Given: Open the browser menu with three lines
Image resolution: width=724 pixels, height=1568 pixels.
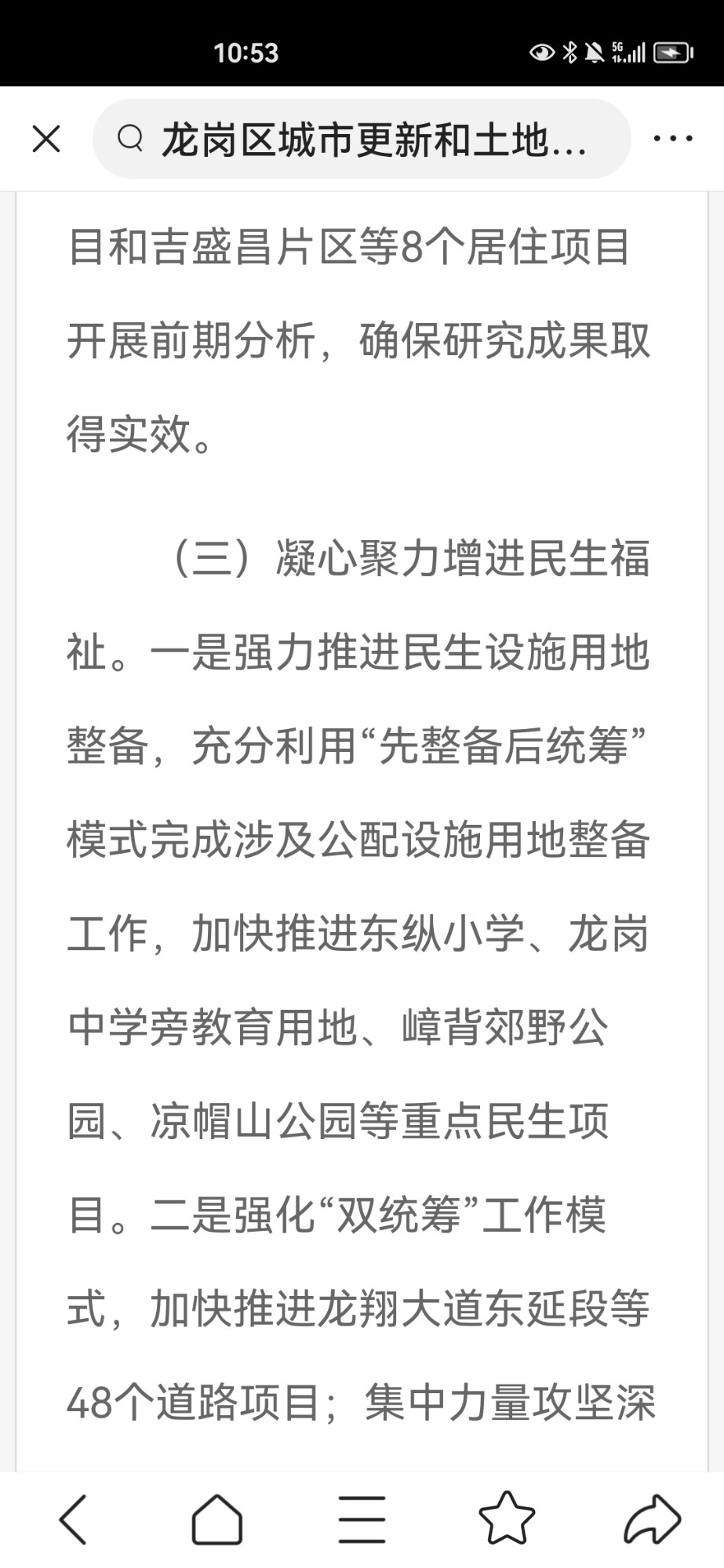Looking at the screenshot, I should click(x=362, y=1519).
